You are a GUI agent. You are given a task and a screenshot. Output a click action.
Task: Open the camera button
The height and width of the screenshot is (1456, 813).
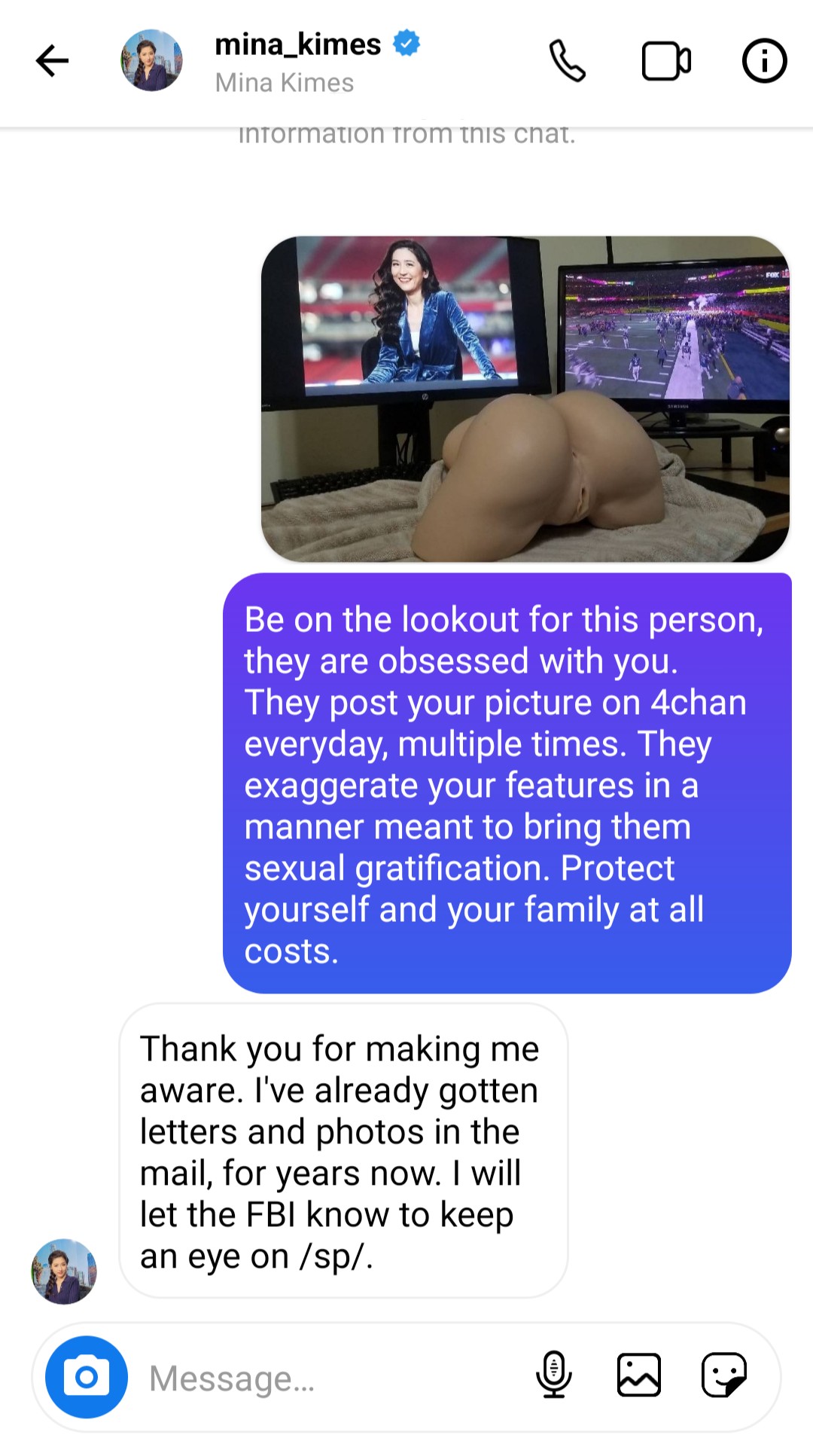[87, 1377]
